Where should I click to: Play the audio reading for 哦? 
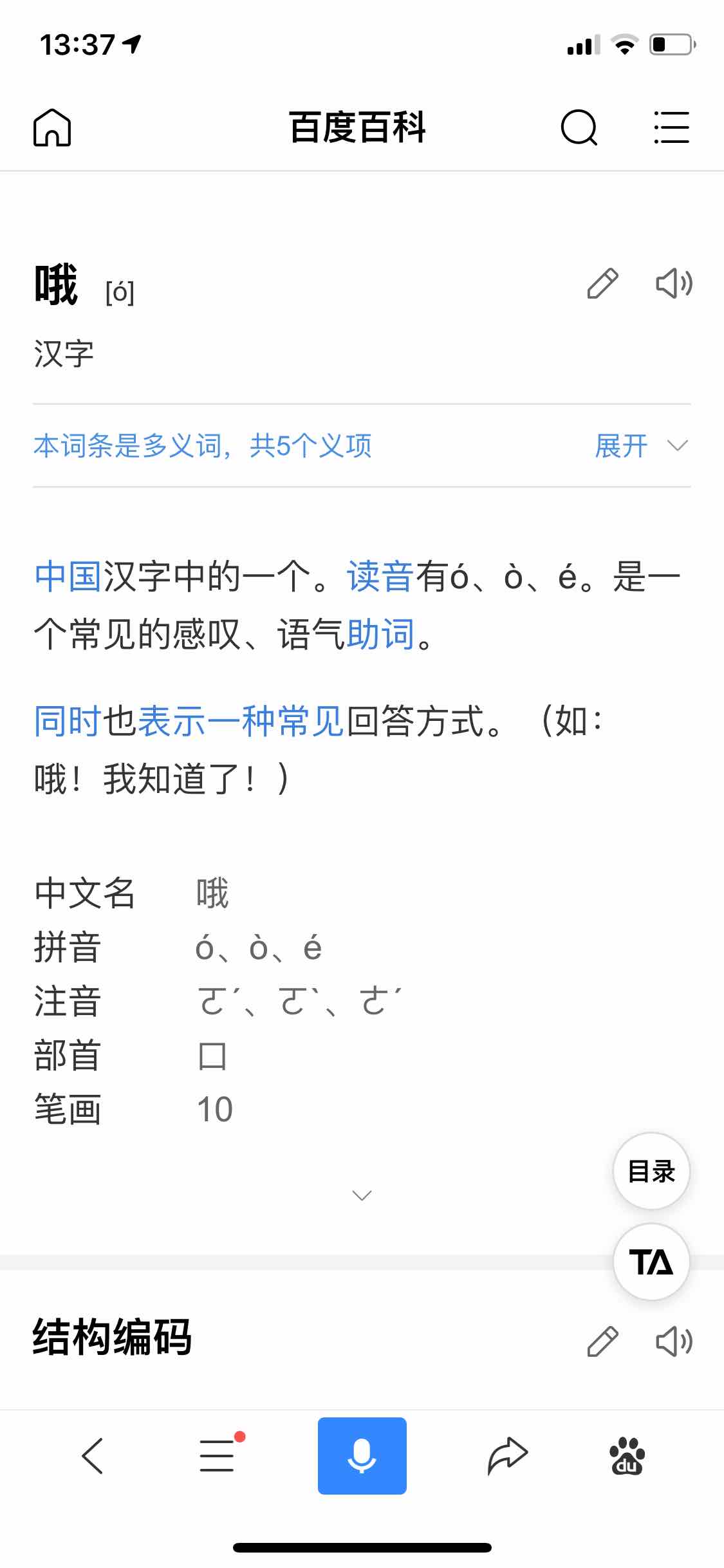673,283
